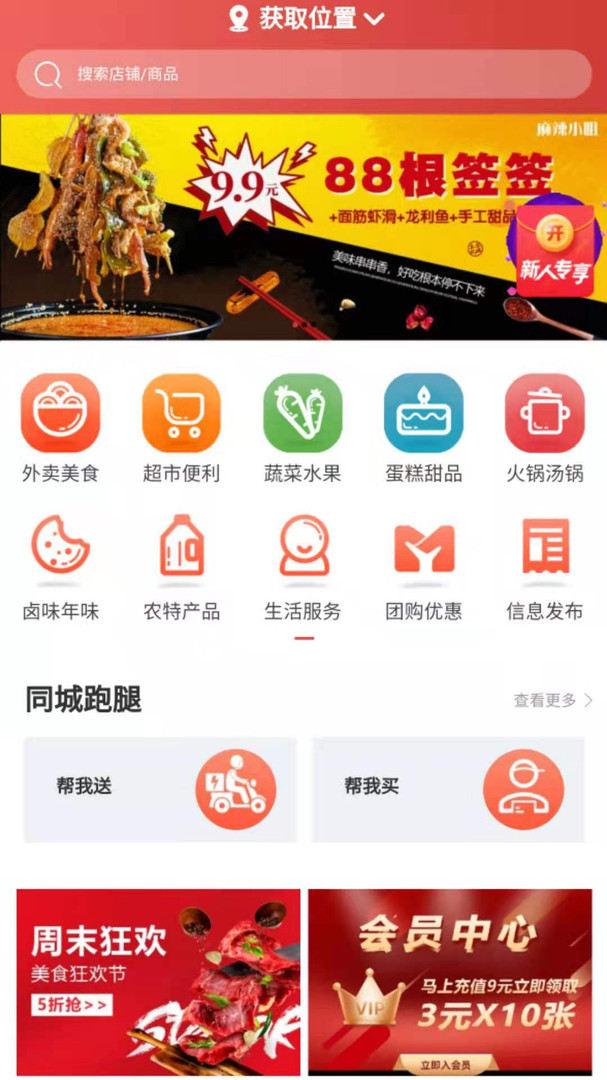Browse the 蔬菜水果 category

point(302,428)
